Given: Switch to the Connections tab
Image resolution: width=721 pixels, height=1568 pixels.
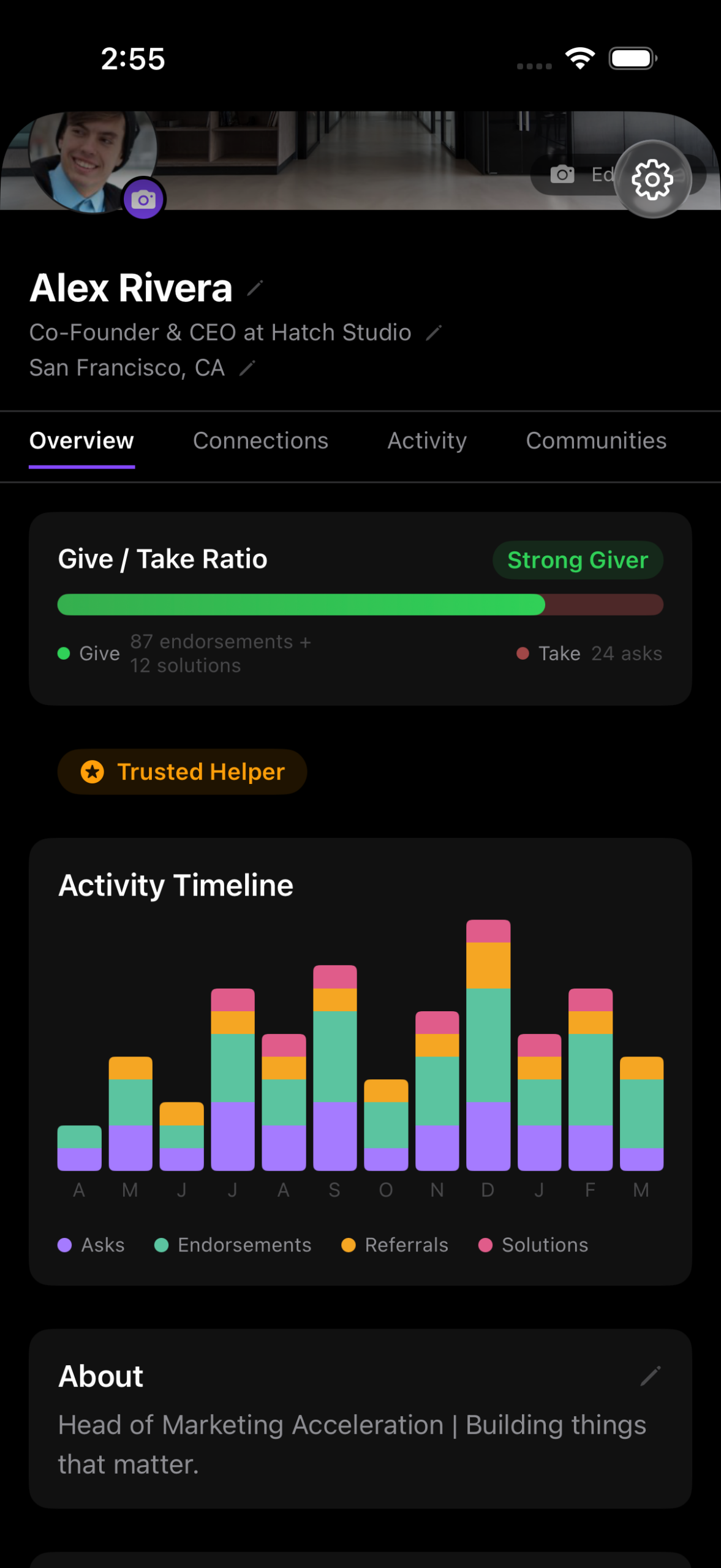Looking at the screenshot, I should (x=260, y=441).
